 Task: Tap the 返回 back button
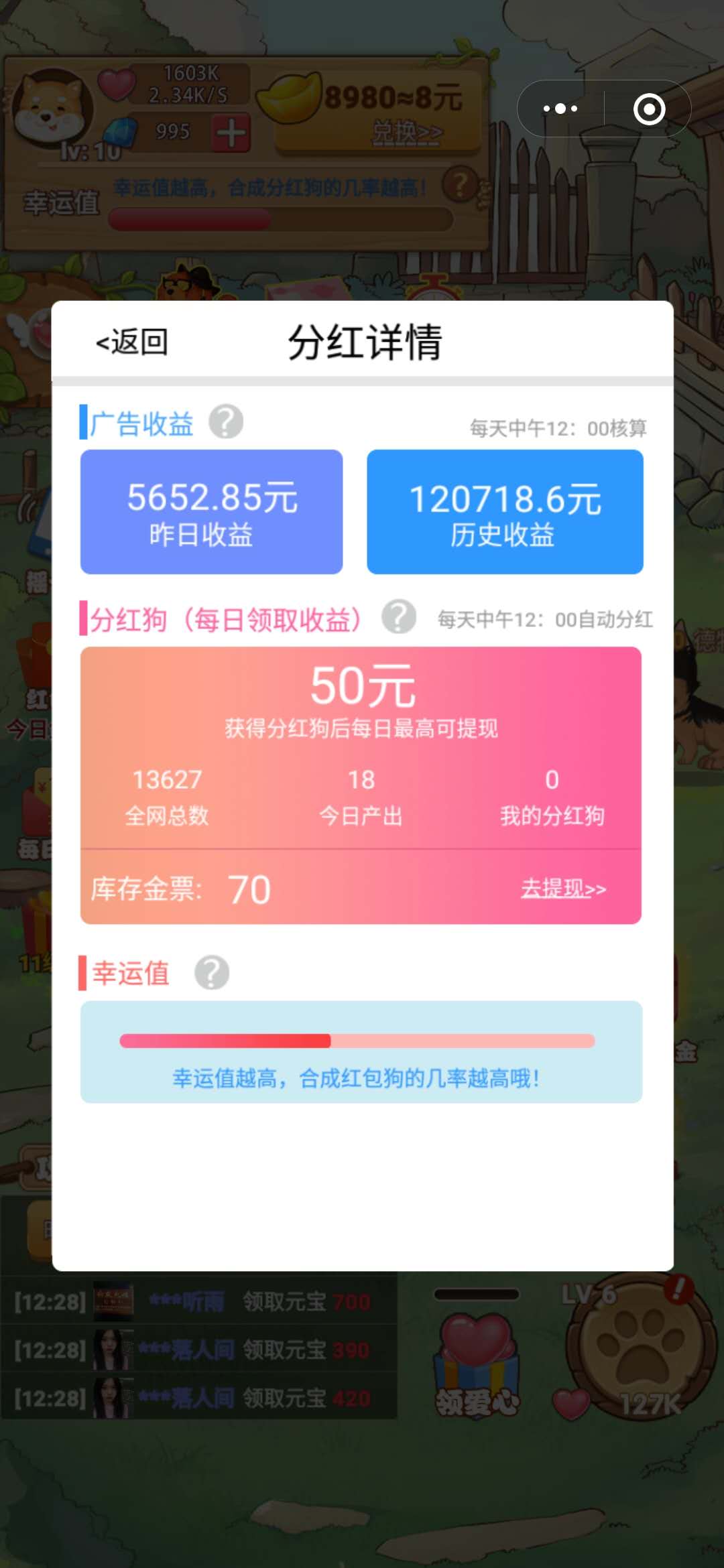[132, 342]
